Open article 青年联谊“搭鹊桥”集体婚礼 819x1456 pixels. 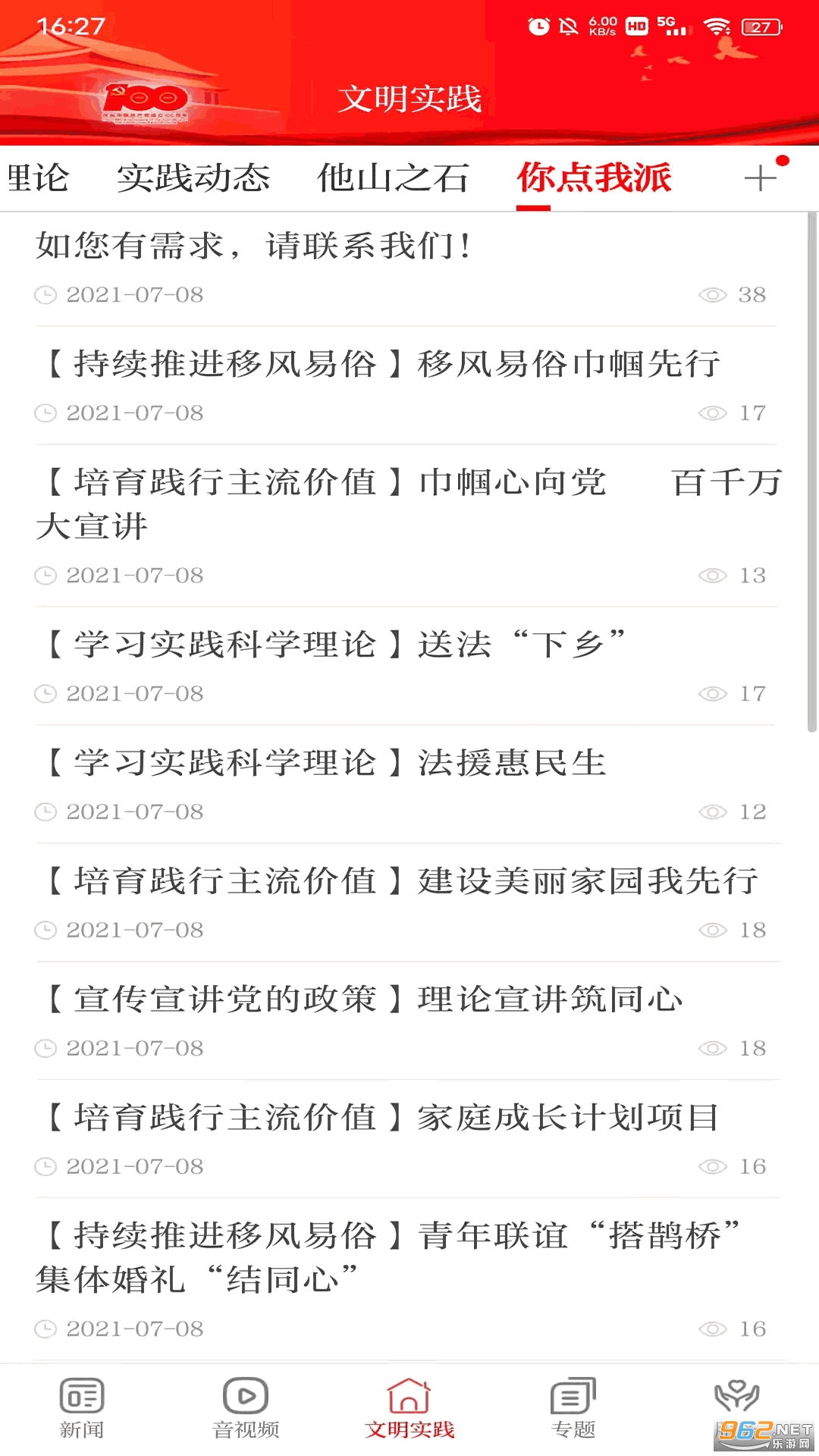point(387,1257)
